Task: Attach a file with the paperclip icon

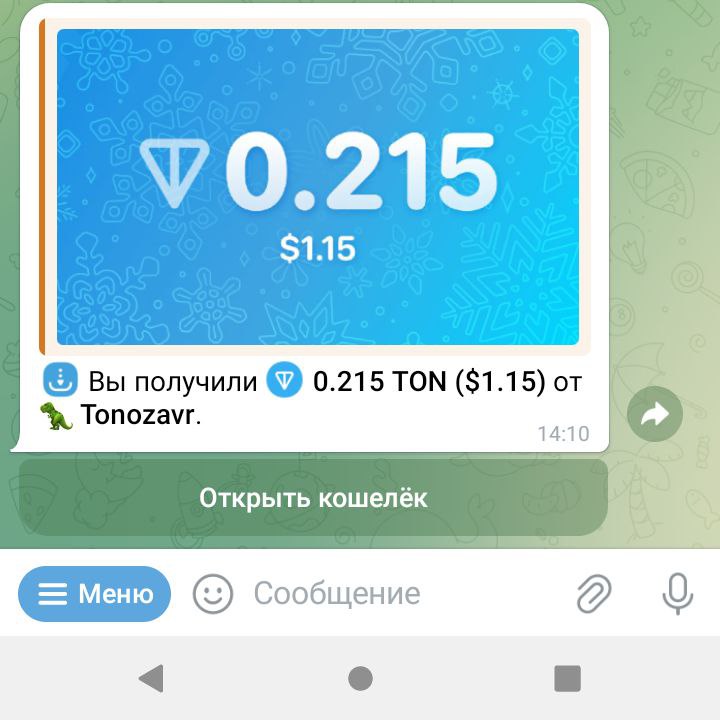Action: [594, 594]
